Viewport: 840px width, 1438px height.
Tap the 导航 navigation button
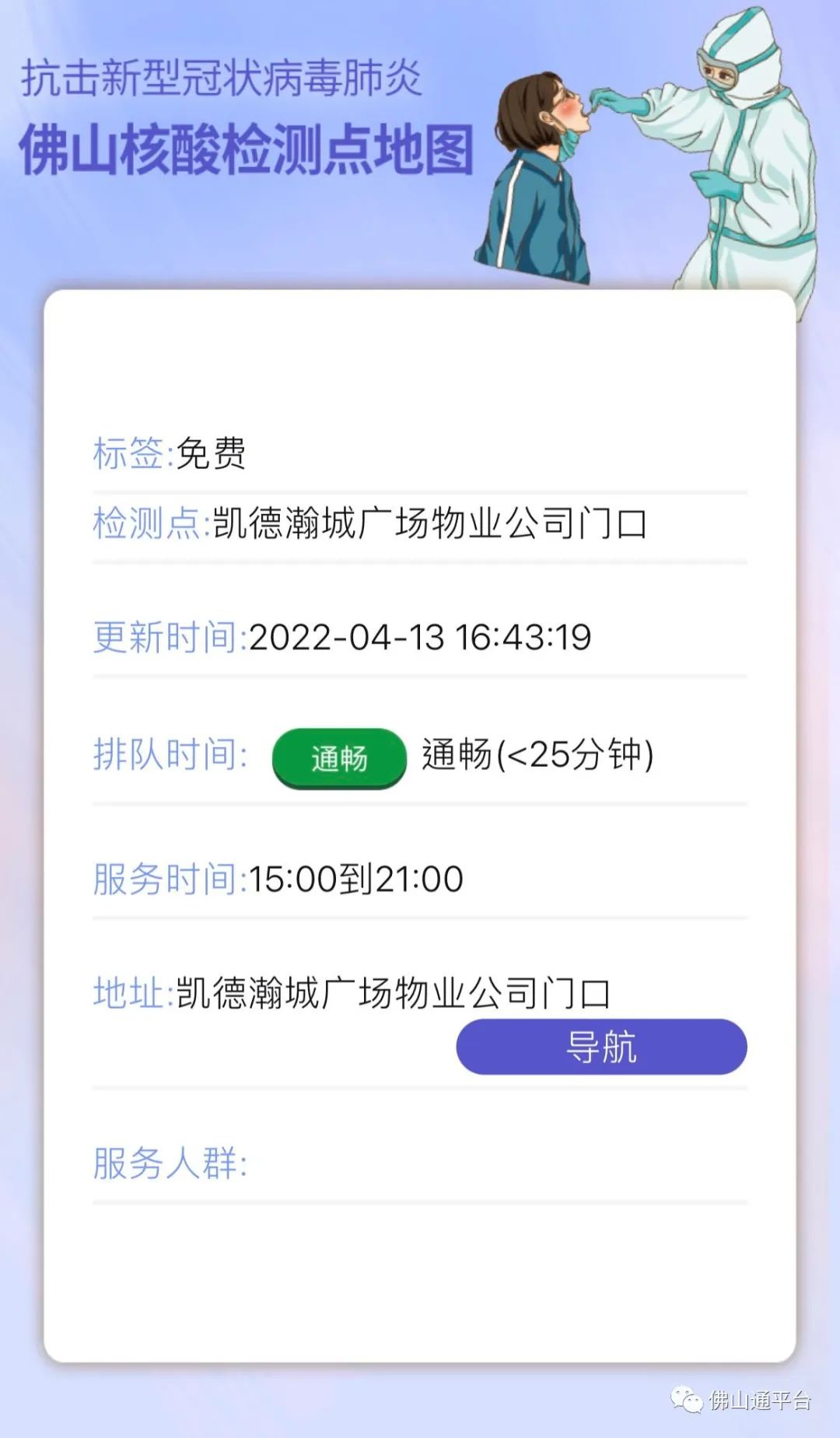(601, 1047)
